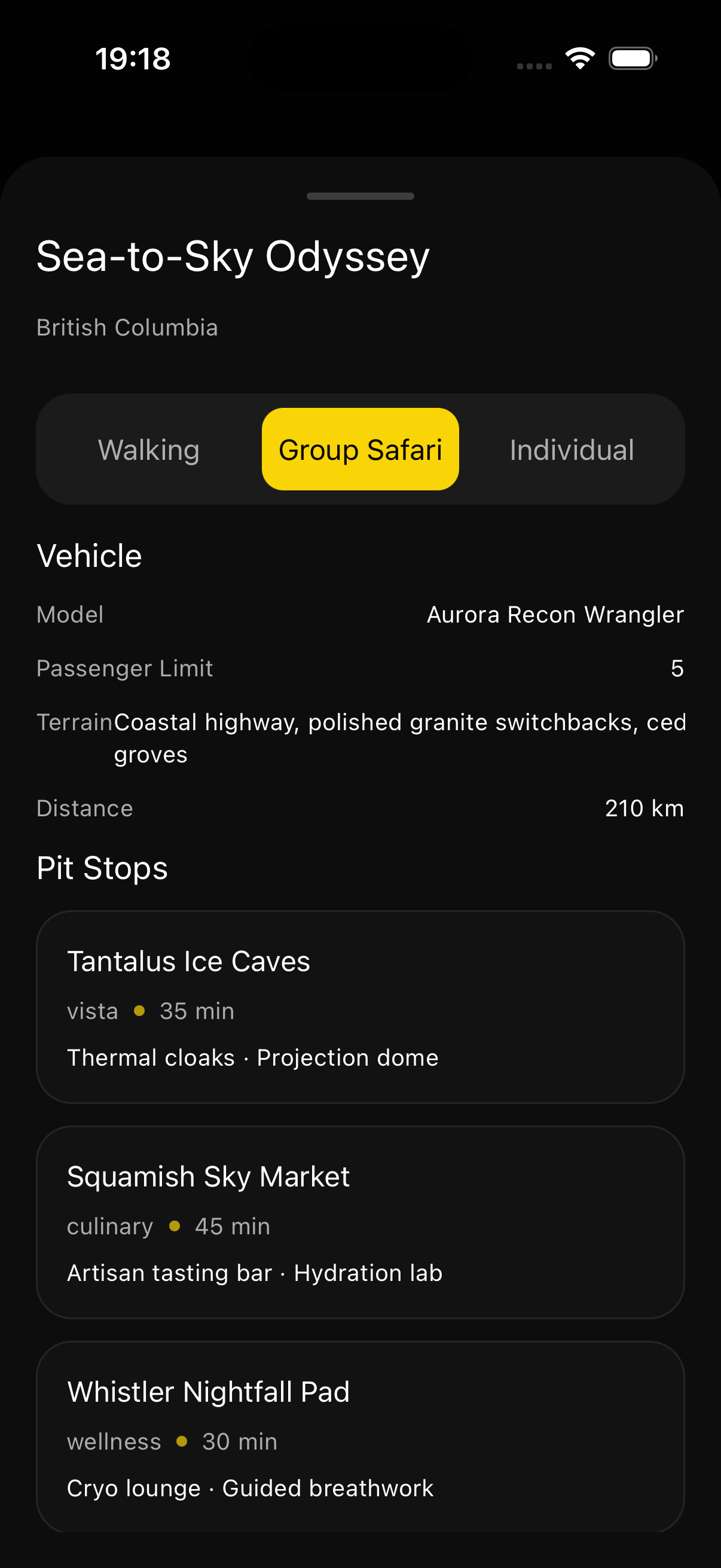Keep Group Safari mode selected
This screenshot has height=1568, width=721.
click(x=360, y=449)
